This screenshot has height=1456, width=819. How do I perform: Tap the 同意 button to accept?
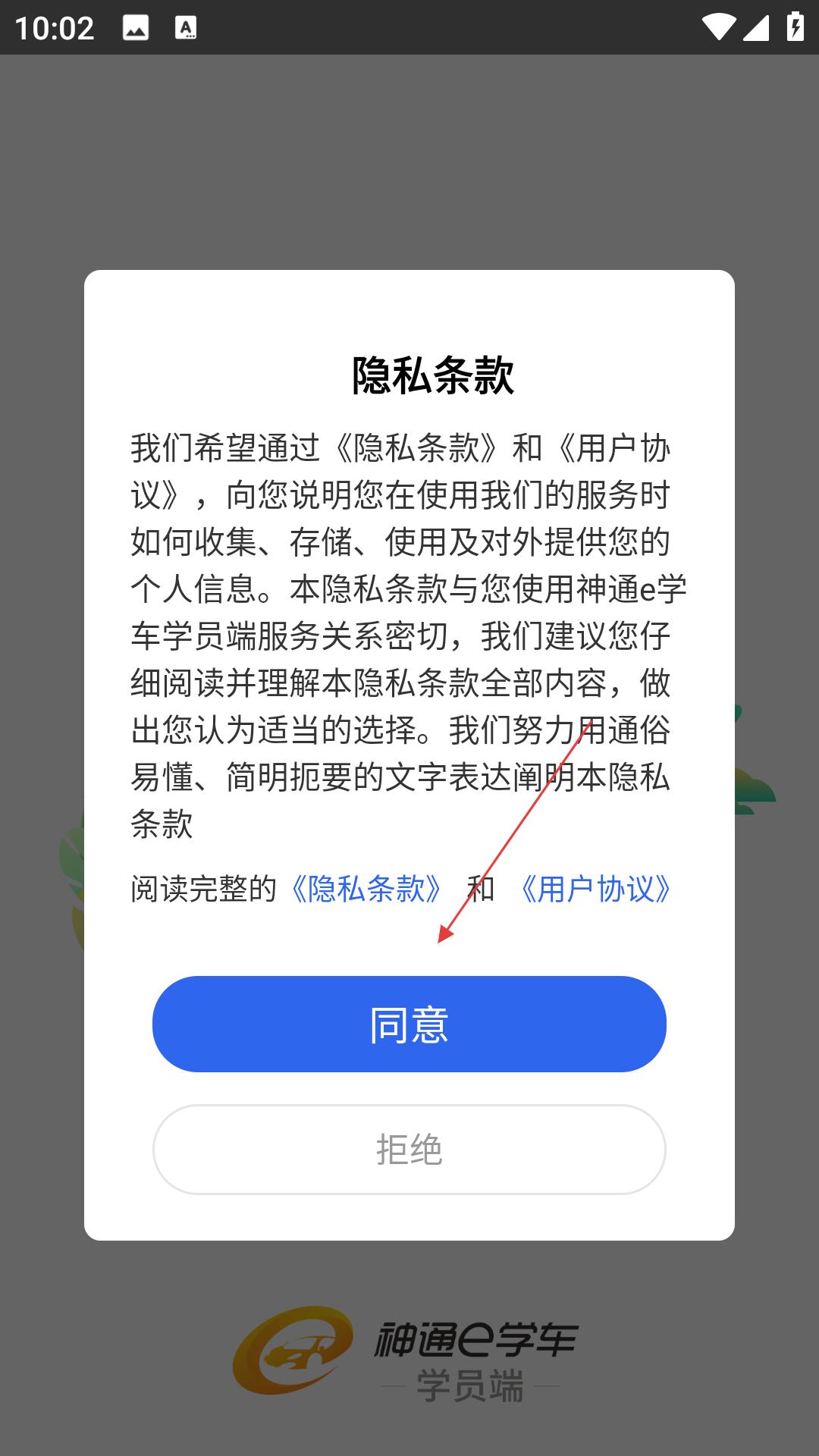tap(409, 1024)
